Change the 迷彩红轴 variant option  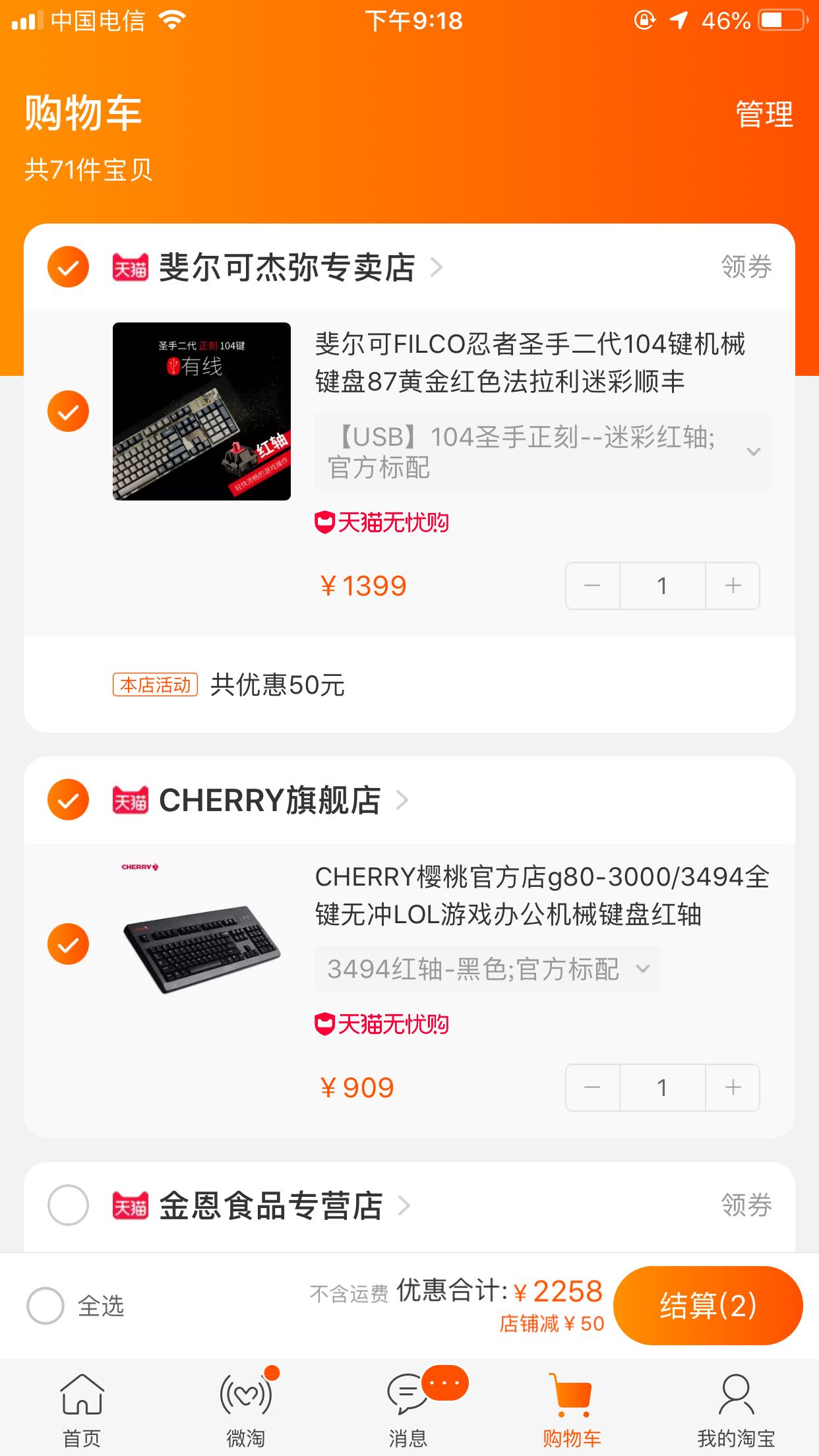coord(542,452)
